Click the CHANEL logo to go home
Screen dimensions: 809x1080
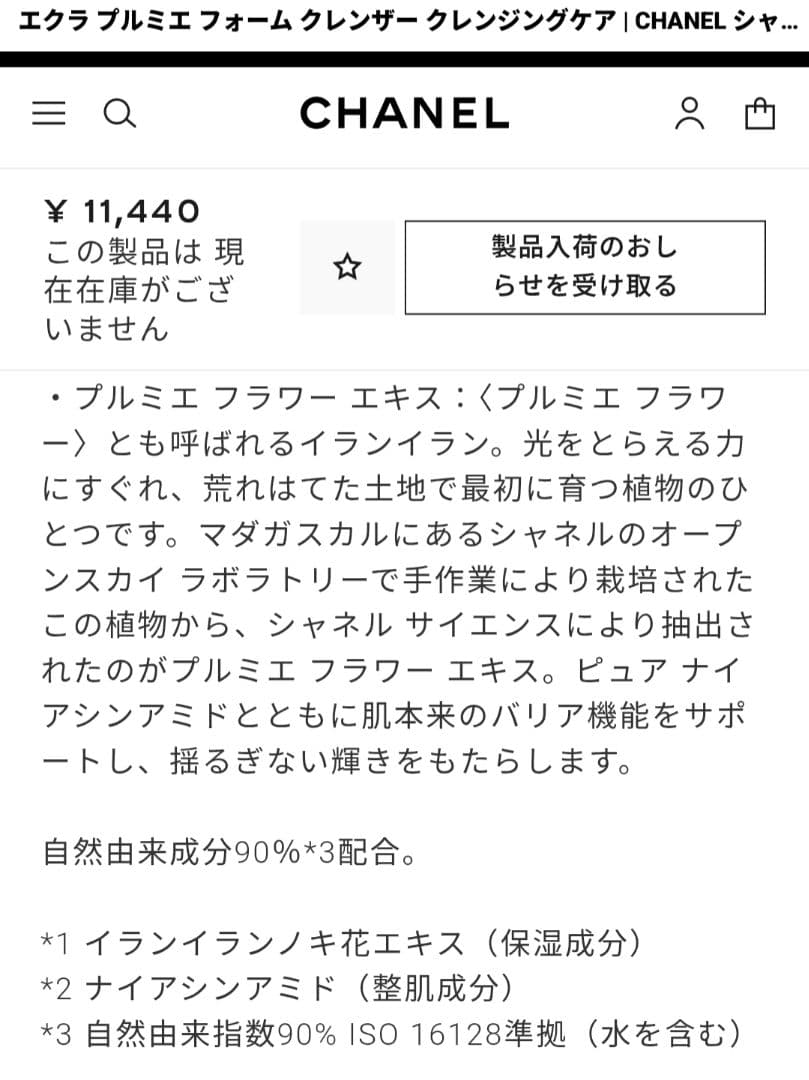pyautogui.click(x=404, y=113)
